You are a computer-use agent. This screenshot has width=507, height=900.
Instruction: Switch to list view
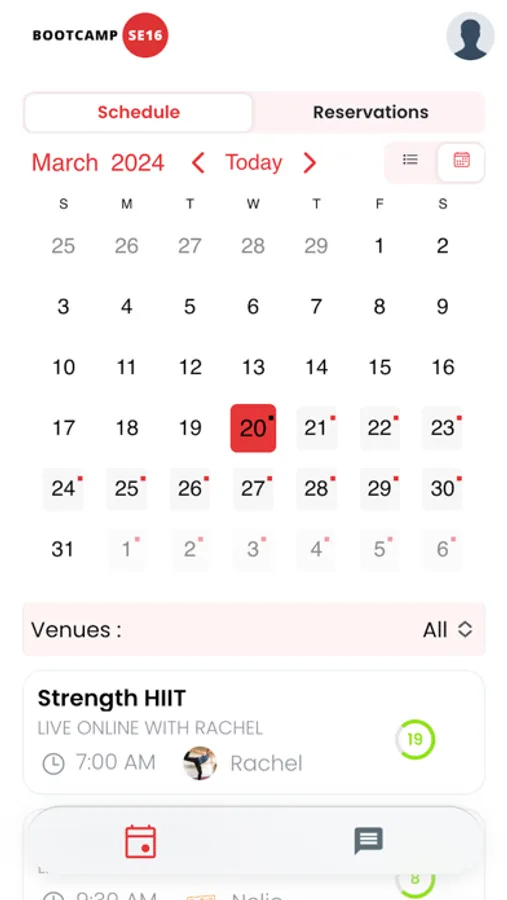(410, 160)
